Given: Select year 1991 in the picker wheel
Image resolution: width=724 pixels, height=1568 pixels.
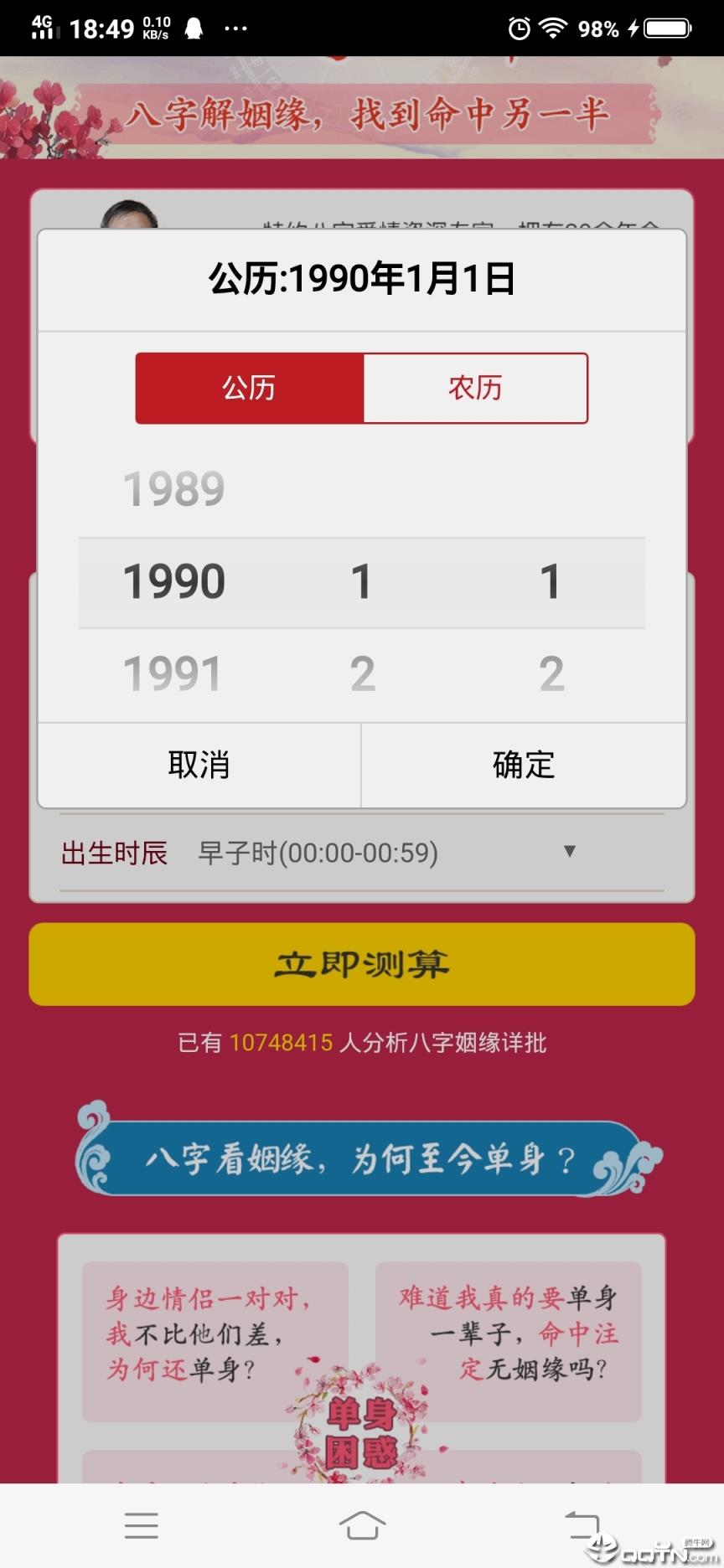Looking at the screenshot, I should pos(172,670).
